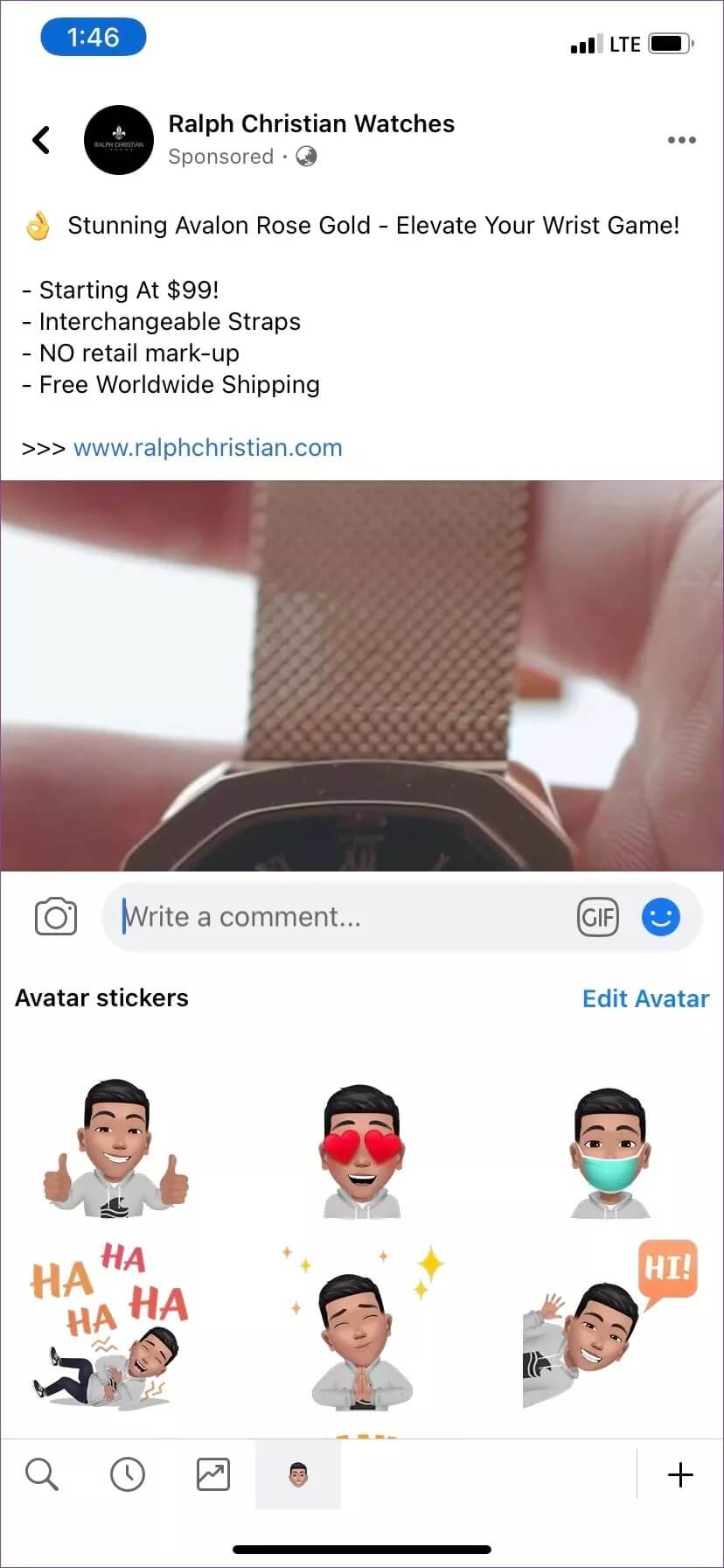Show recent stickers via clock tab
724x1568 pixels.
(128, 1474)
